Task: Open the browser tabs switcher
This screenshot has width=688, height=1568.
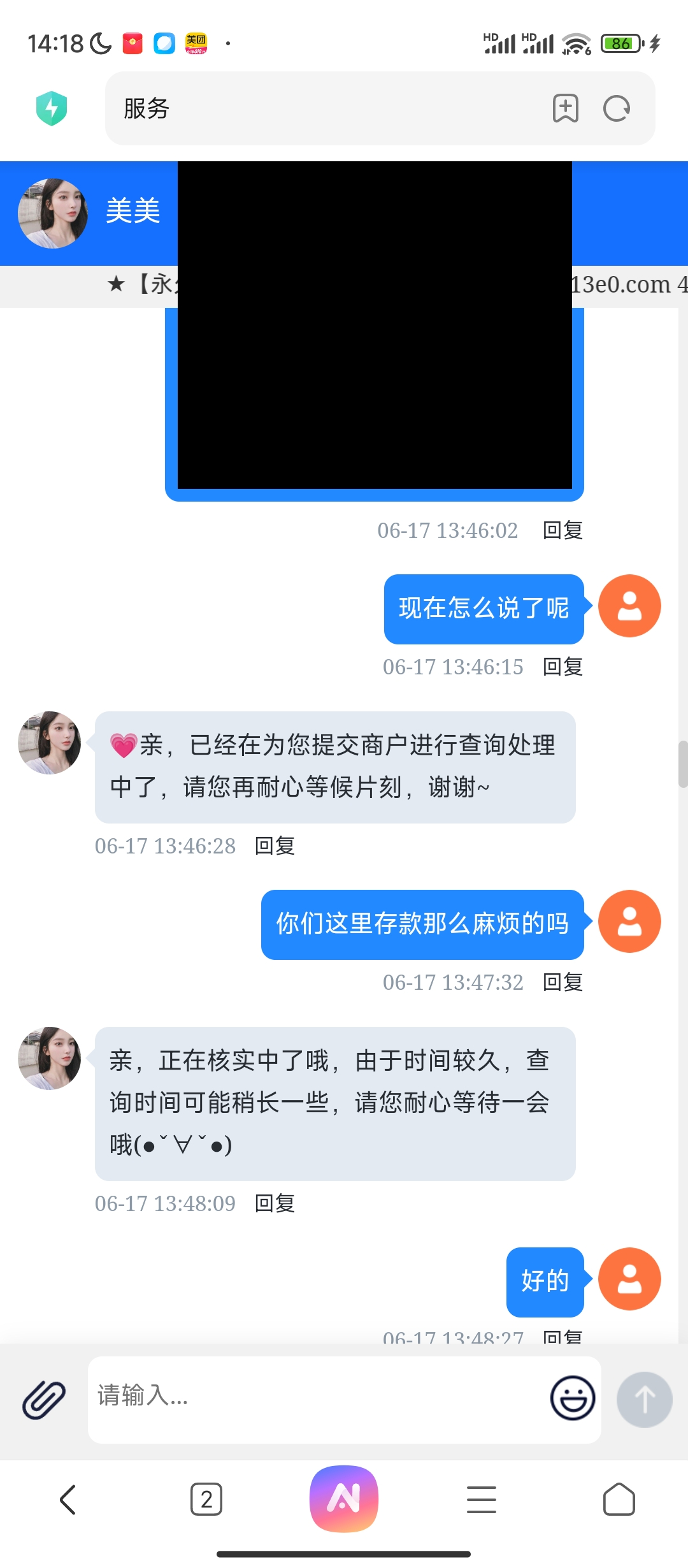Action: pos(206,1499)
